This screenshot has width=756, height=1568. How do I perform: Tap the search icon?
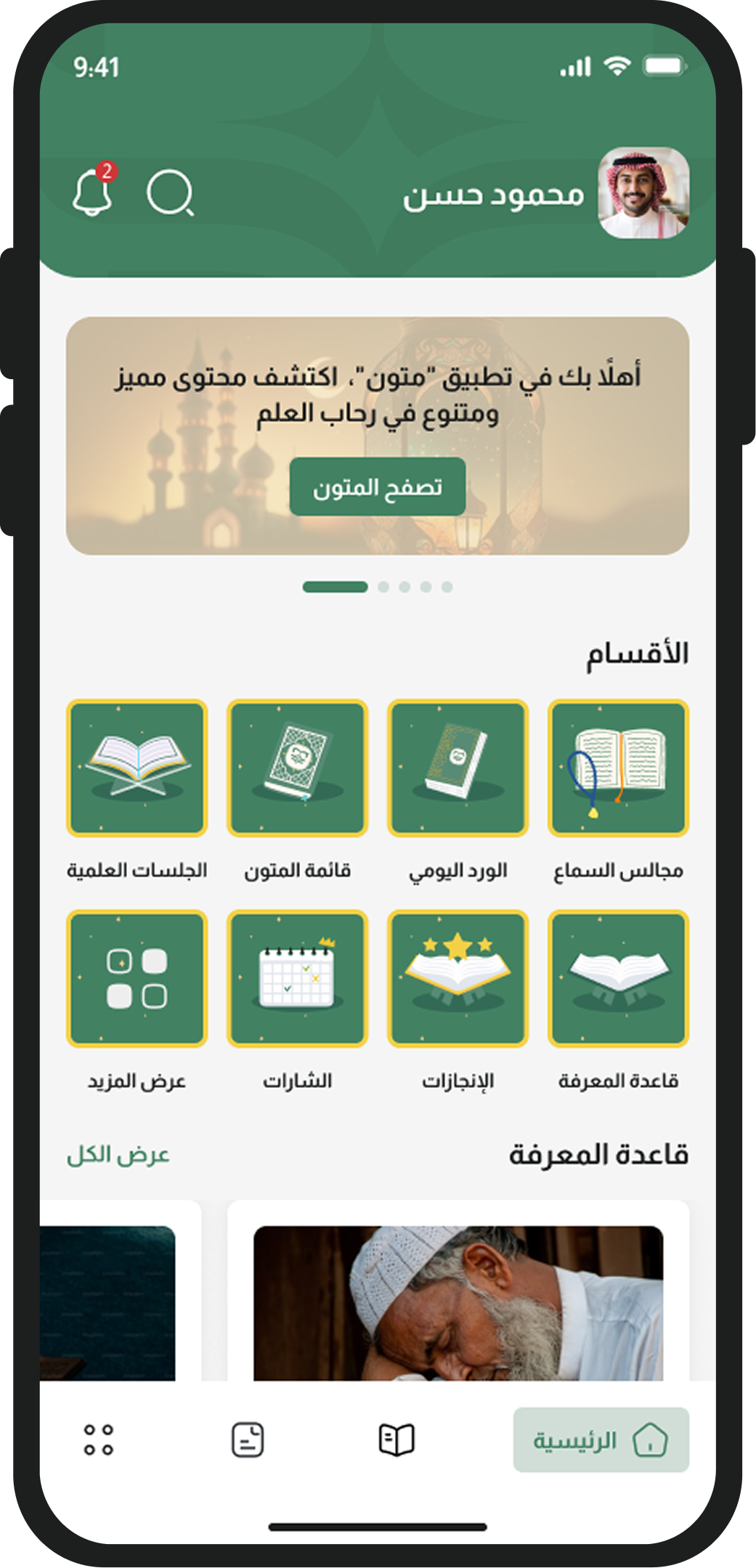coord(170,193)
